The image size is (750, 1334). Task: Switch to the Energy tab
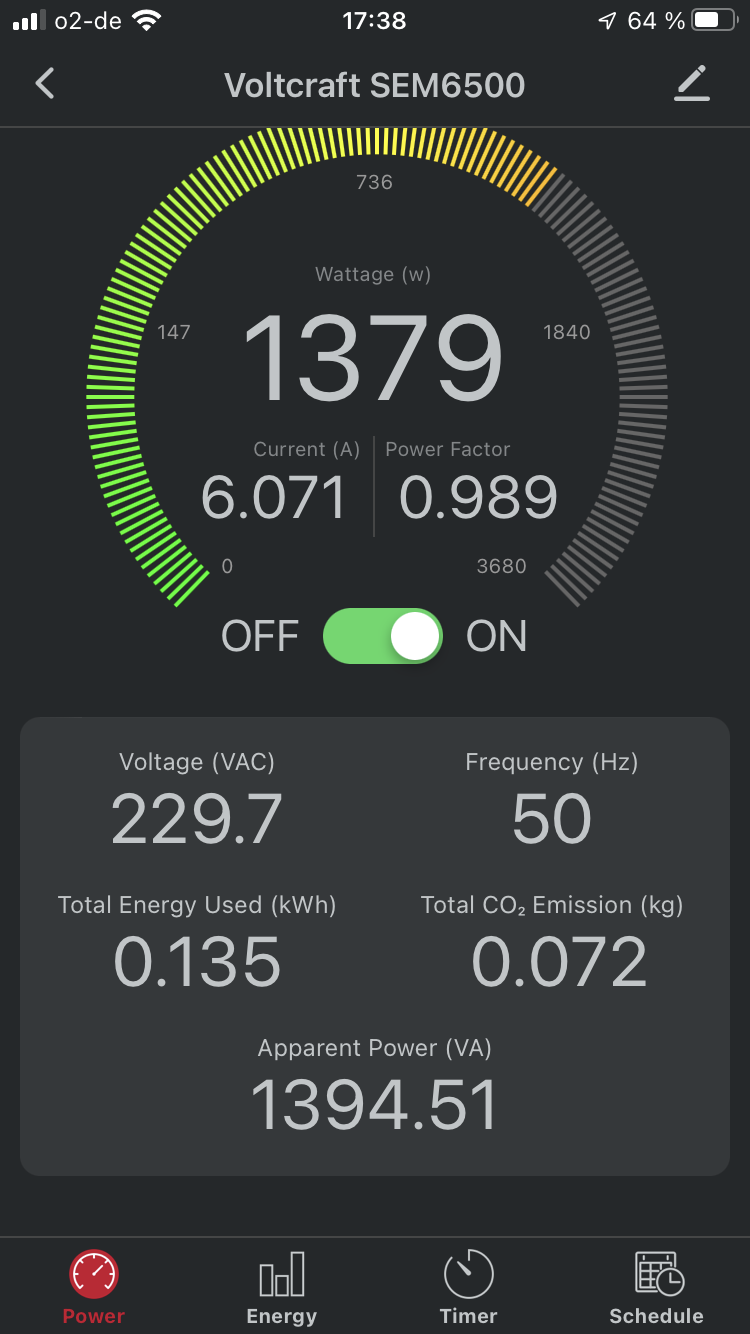(281, 1288)
